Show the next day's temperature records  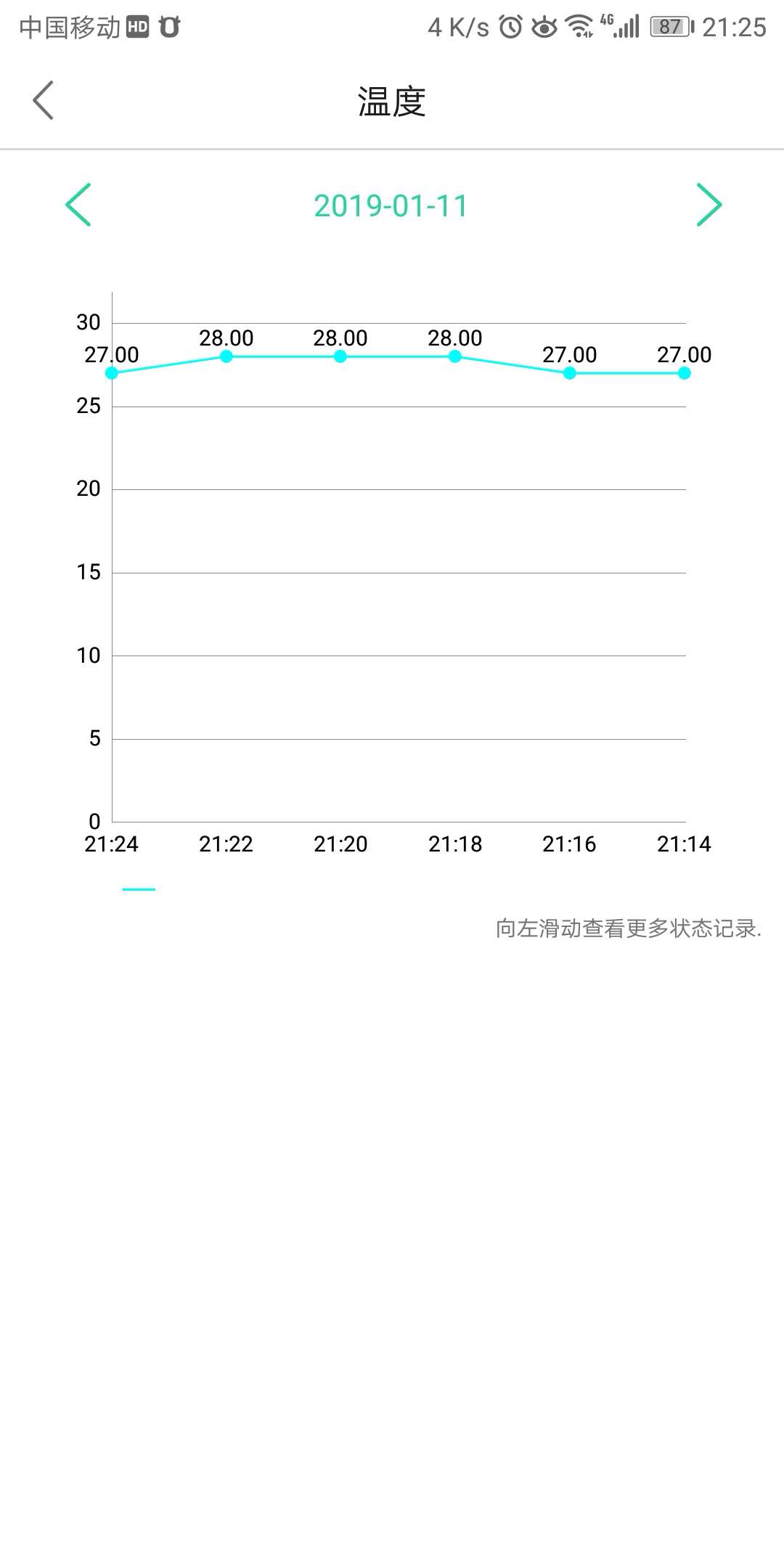click(709, 205)
